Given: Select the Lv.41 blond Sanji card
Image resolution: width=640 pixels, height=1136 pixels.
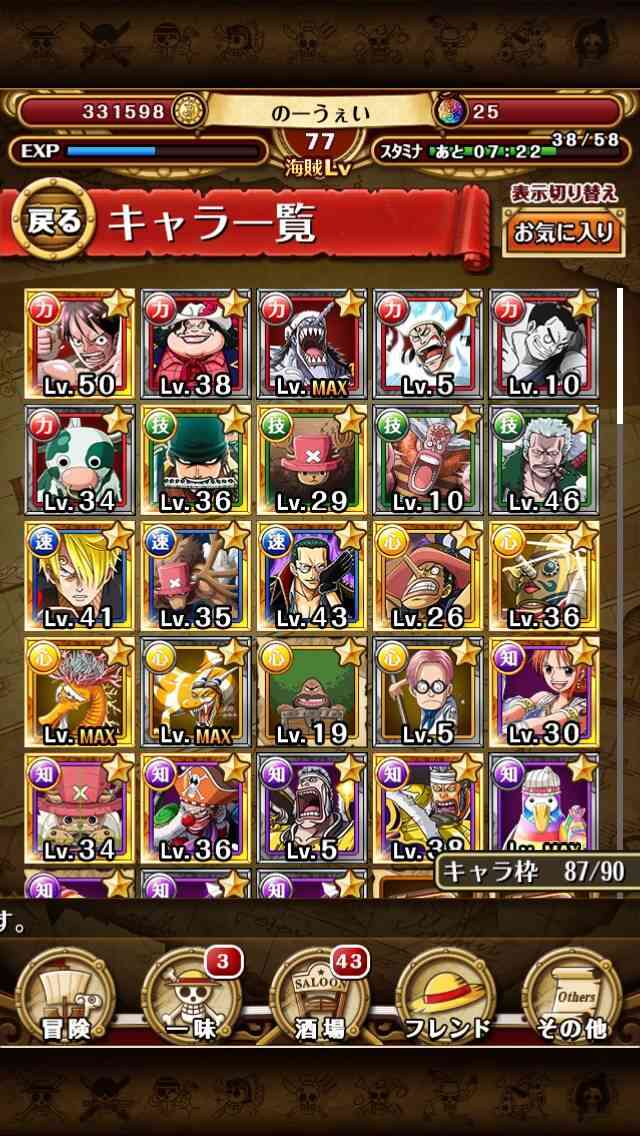Looking at the screenshot, I should click(80, 575).
